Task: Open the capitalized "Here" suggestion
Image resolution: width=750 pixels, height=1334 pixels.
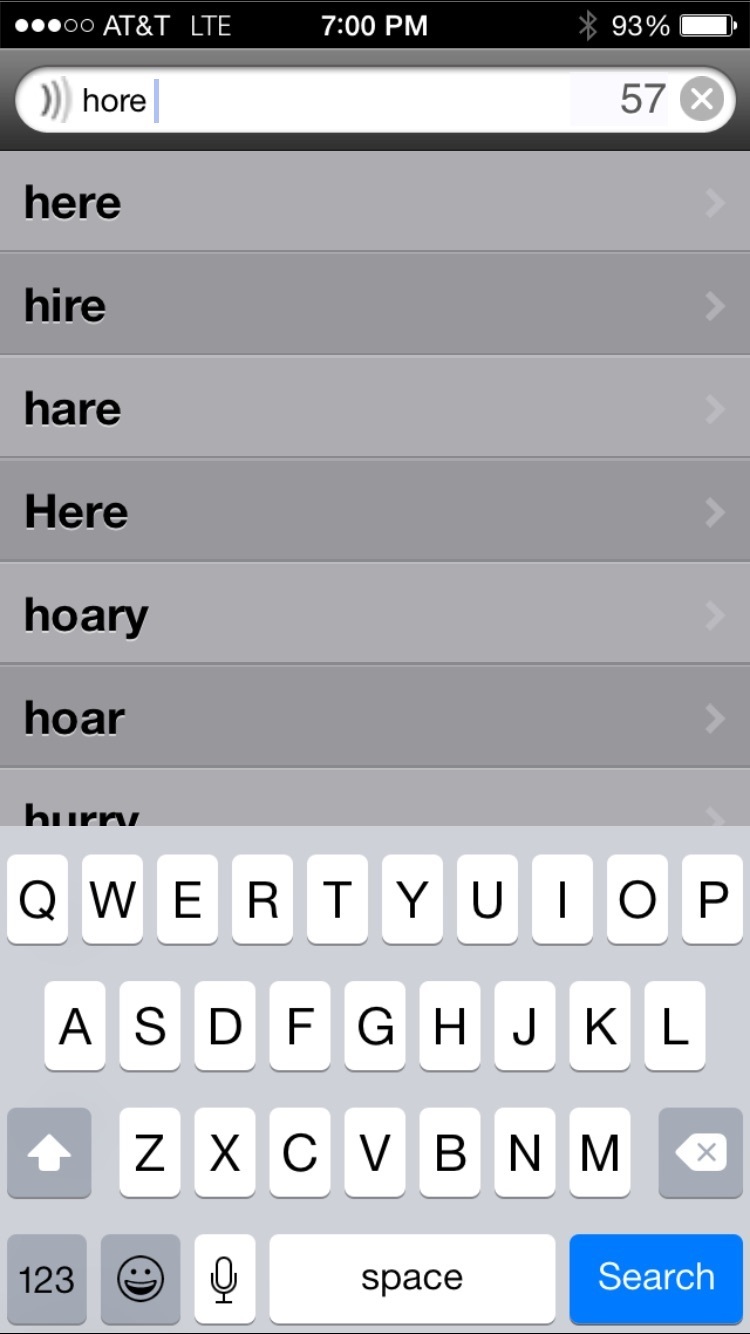Action: tap(375, 511)
